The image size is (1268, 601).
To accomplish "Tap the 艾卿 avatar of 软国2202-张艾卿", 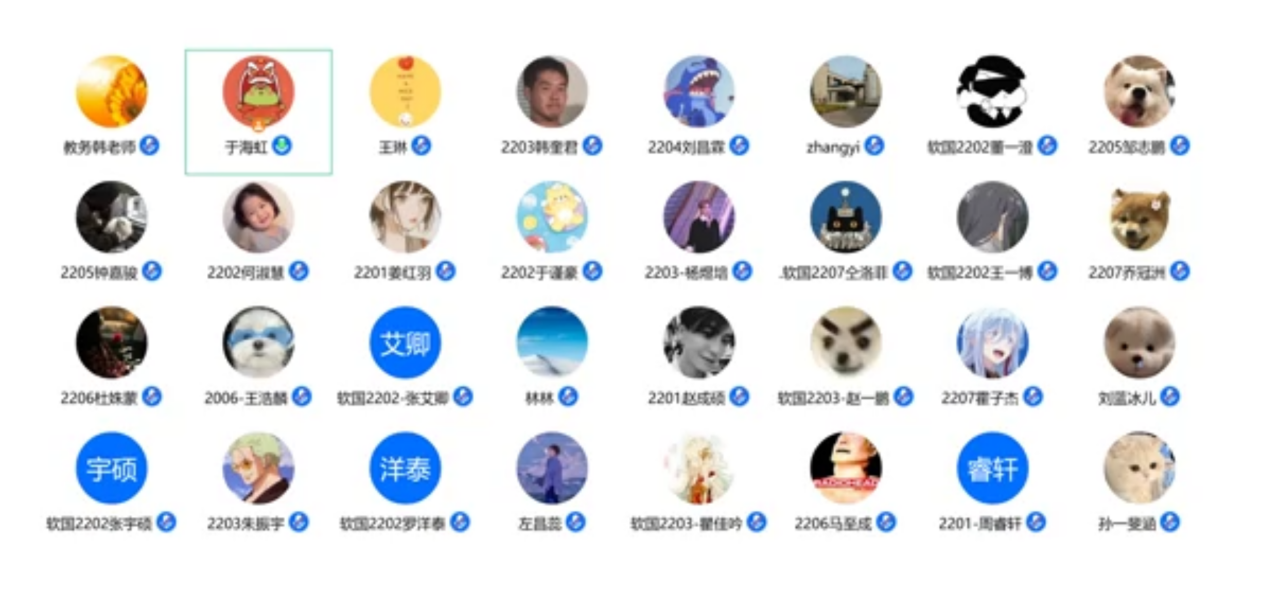I will tap(405, 343).
